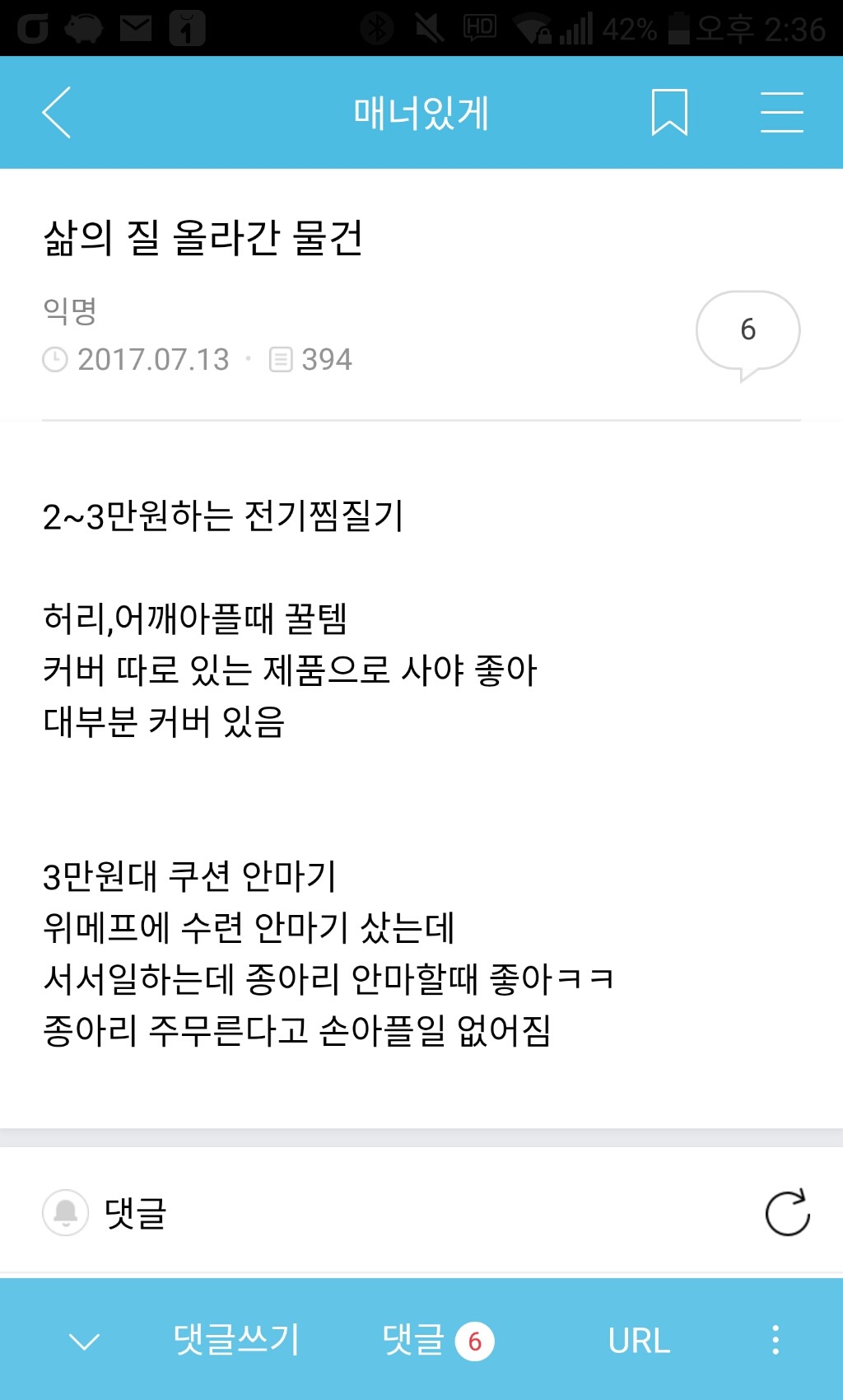The image size is (843, 1400).
Task: Toggle comment notifications bell
Action: [66, 1212]
